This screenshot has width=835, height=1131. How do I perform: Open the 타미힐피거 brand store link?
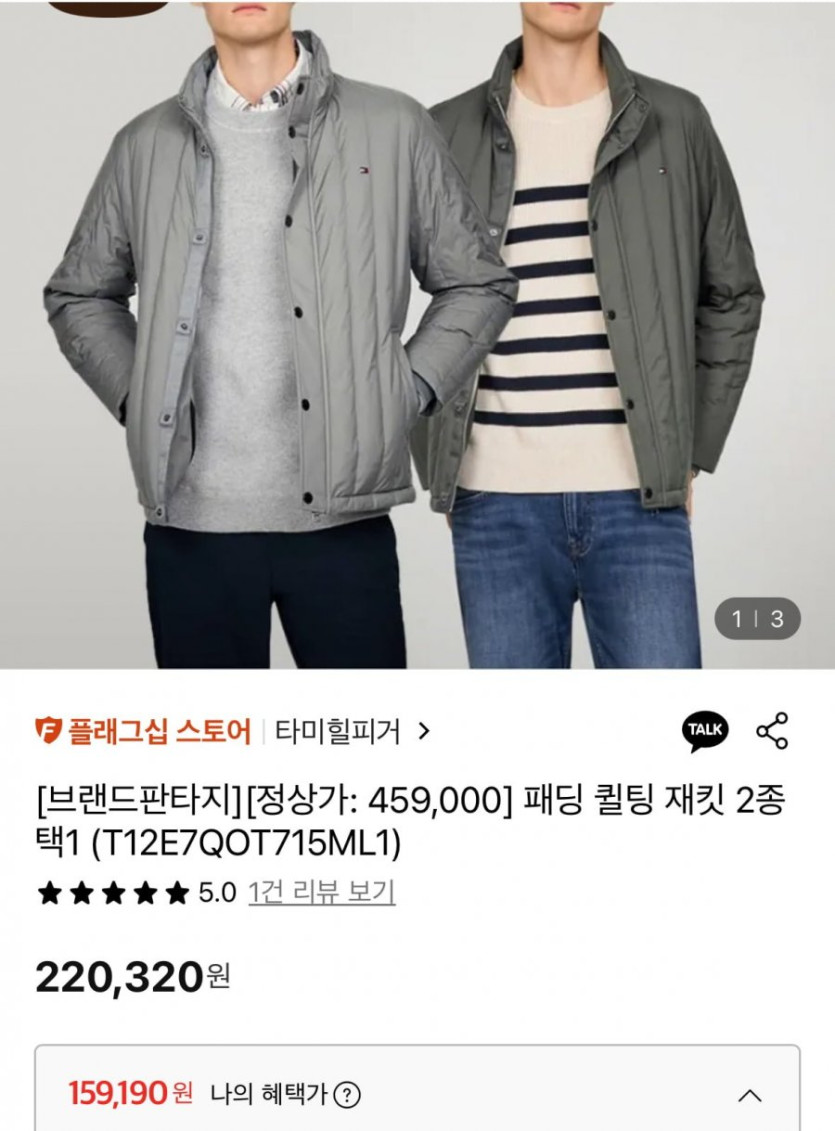(350, 732)
